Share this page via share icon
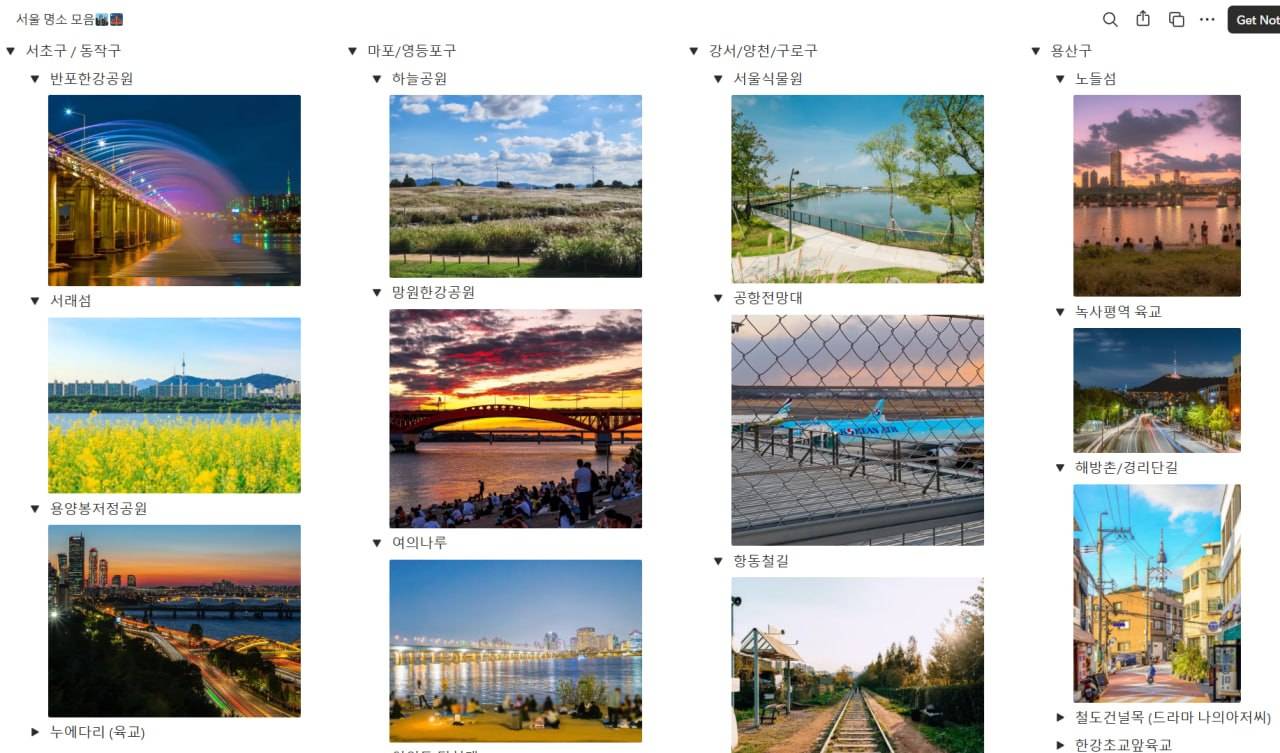This screenshot has height=753, width=1280. coord(1143,20)
